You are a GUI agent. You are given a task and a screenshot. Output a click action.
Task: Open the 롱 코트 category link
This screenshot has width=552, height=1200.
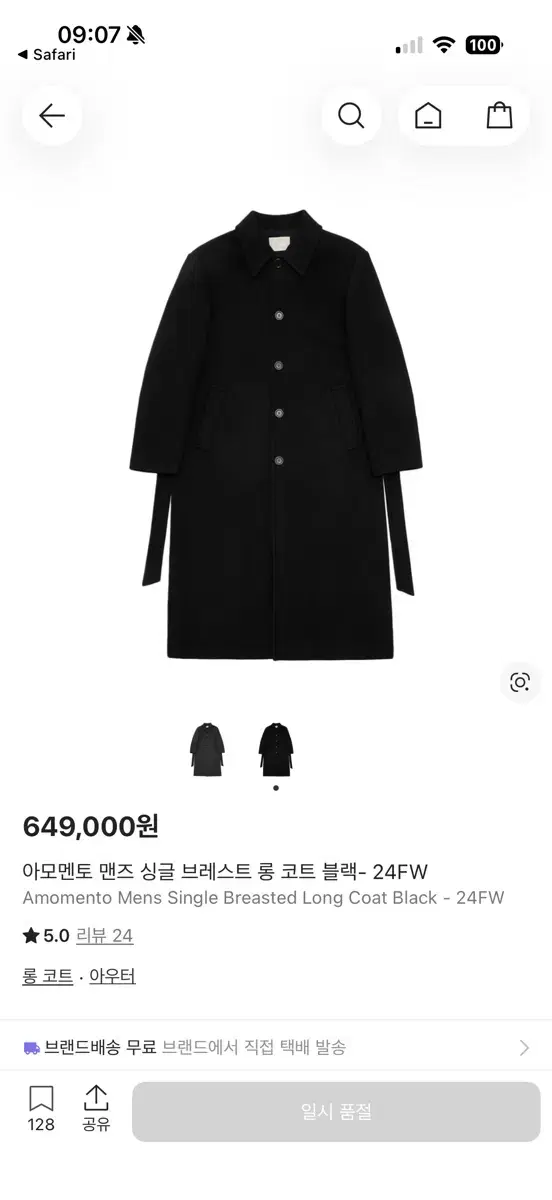tap(48, 976)
